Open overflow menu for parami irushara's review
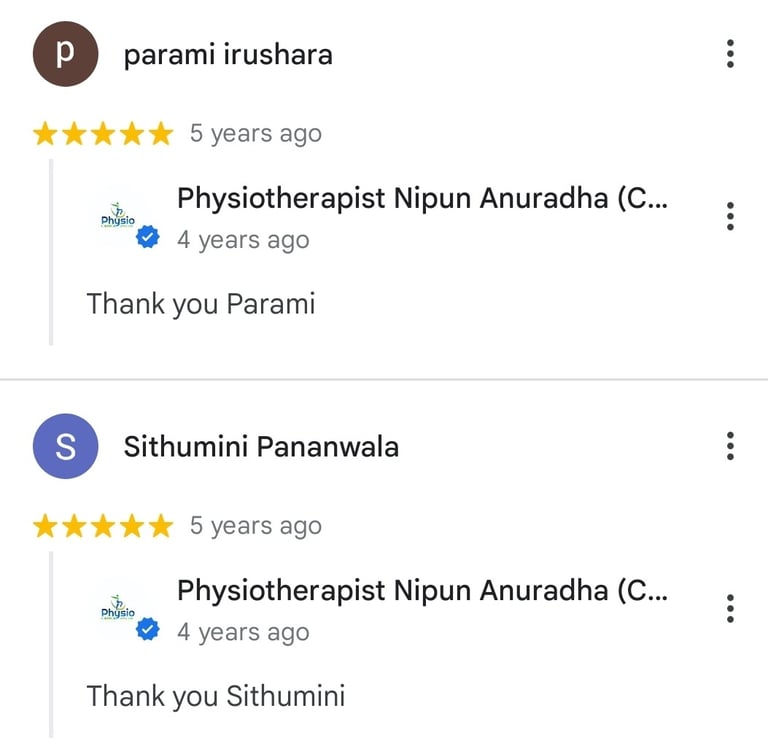This screenshot has width=768, height=754. point(731,54)
